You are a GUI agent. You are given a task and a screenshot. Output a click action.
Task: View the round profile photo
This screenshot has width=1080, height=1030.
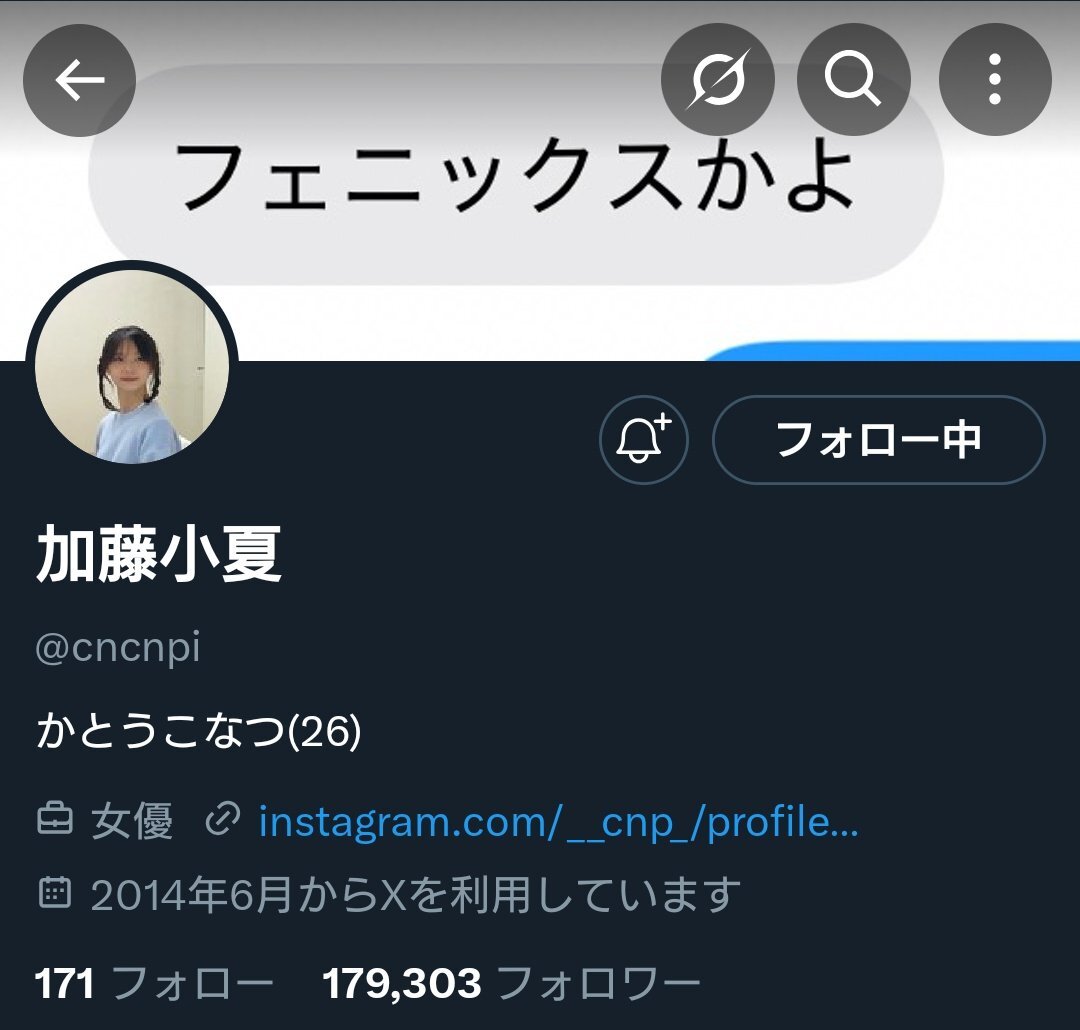pos(132,366)
